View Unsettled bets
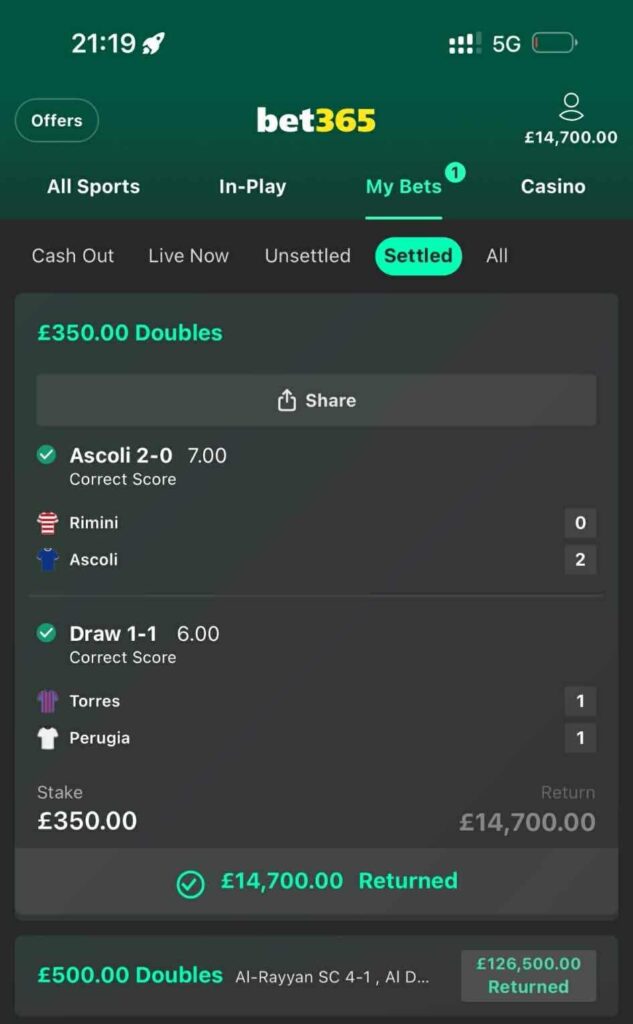 click(307, 256)
